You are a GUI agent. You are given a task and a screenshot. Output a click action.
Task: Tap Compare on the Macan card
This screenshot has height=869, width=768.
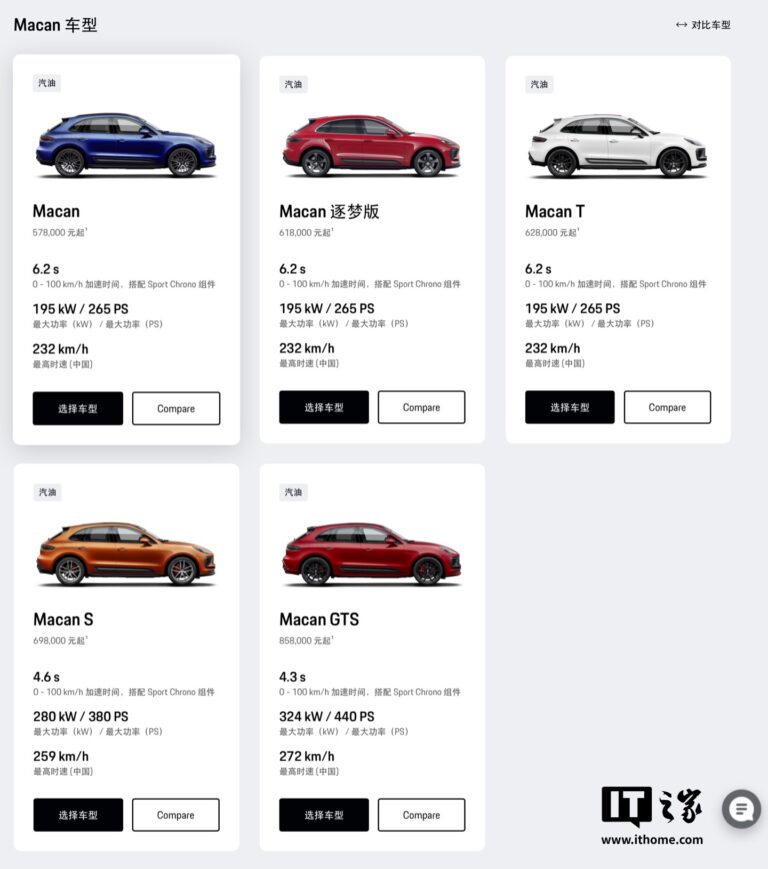click(x=176, y=408)
